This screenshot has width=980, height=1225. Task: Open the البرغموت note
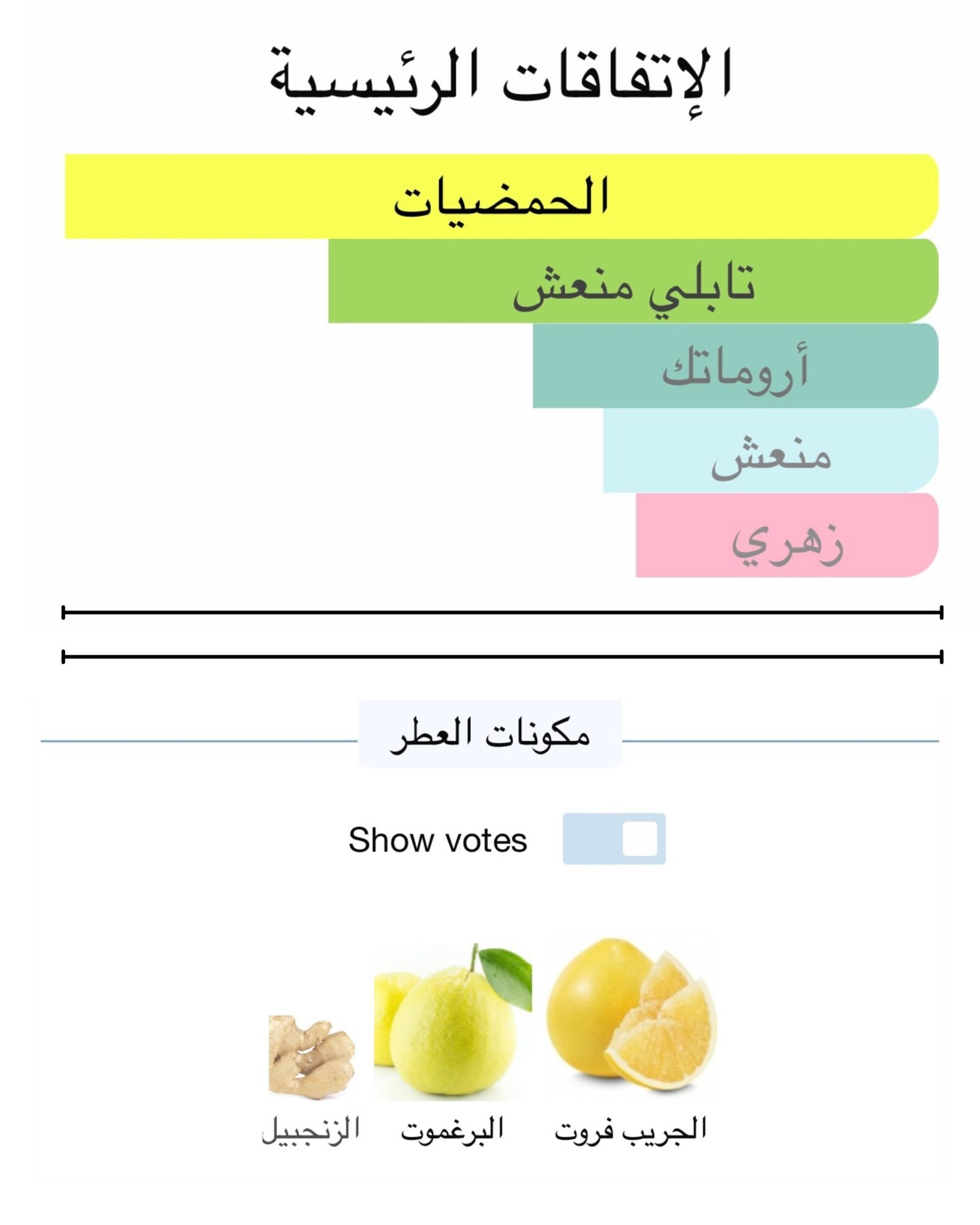tap(453, 1024)
